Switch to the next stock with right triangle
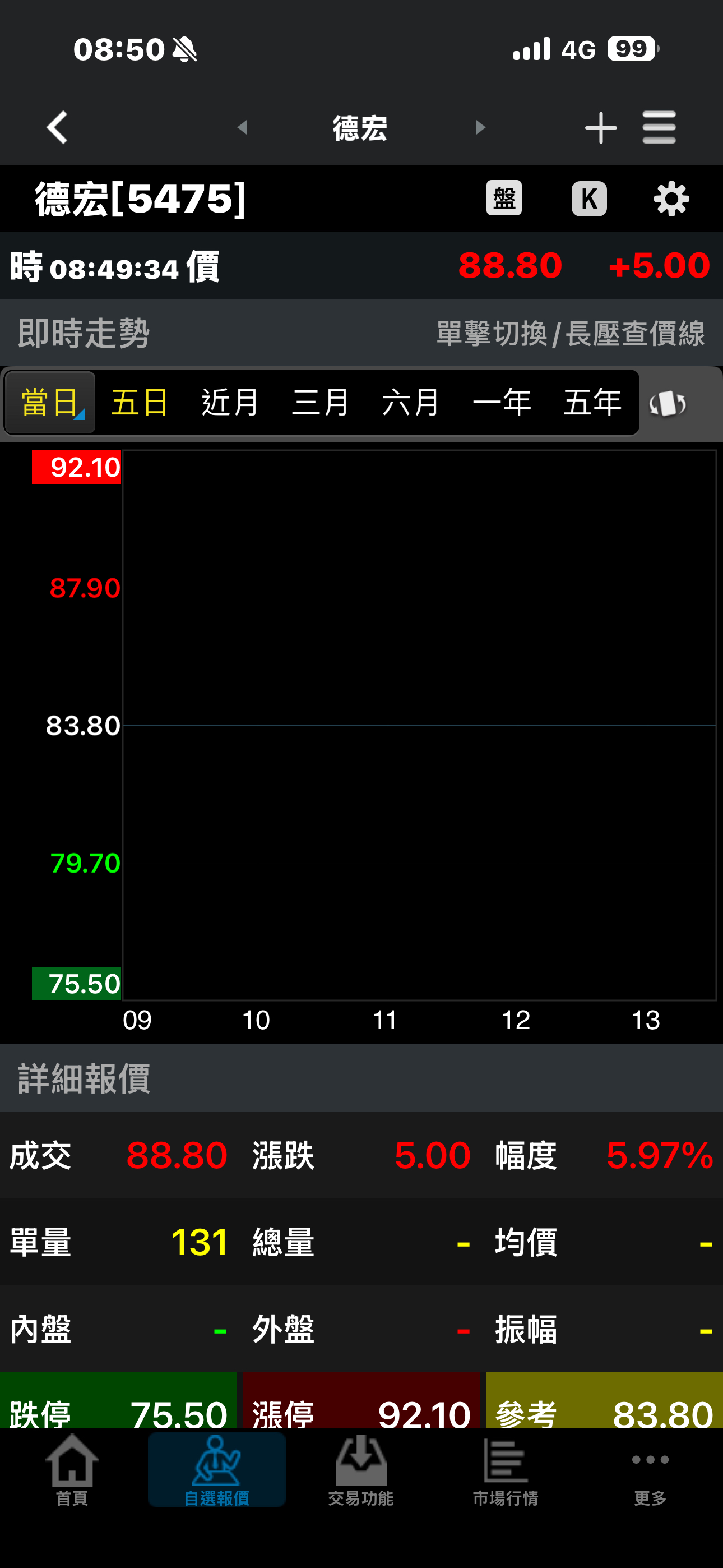723x1568 pixels. tap(480, 128)
